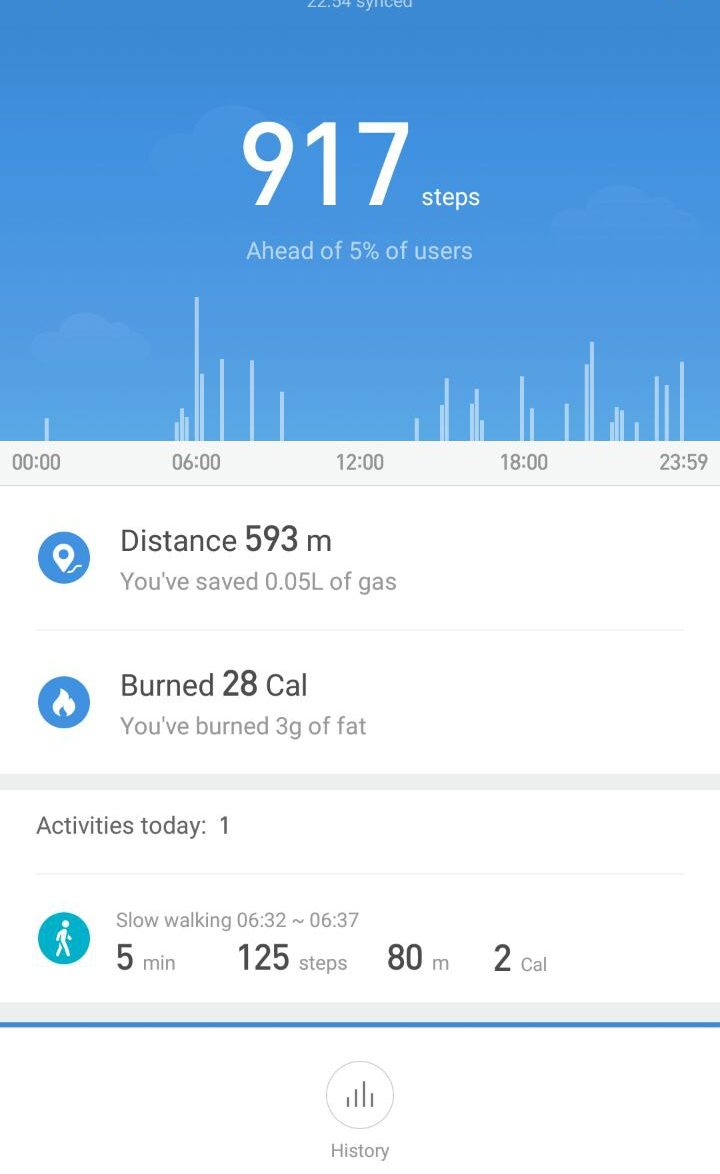Open the Slow walking 06:32 activity
This screenshot has width=720, height=1174.
(359, 940)
